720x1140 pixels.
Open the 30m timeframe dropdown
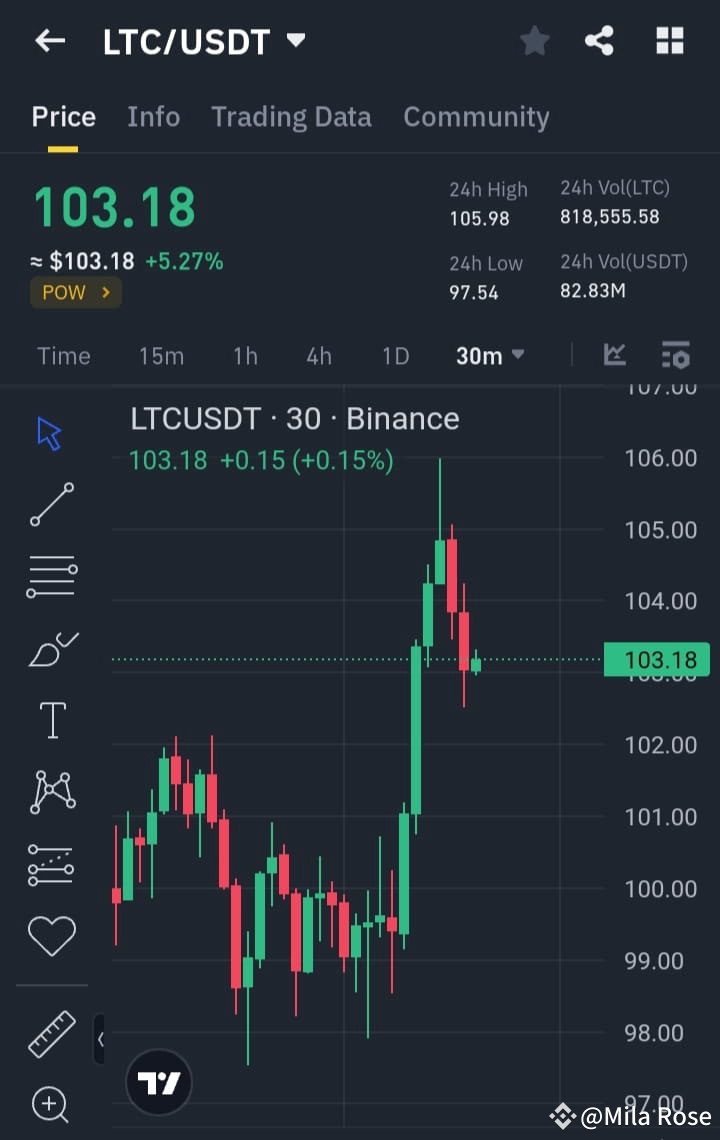489,355
